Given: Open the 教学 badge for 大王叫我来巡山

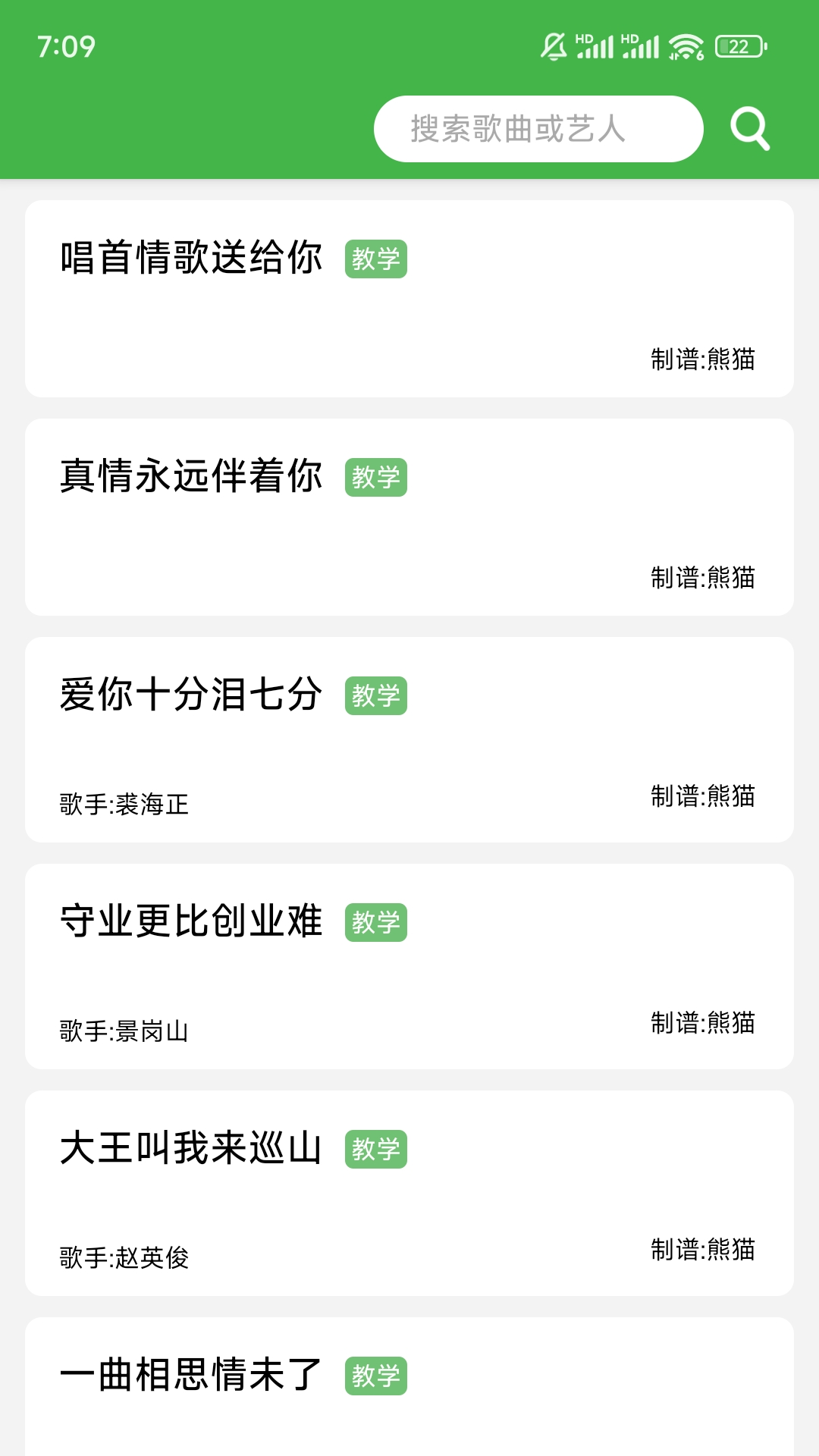Looking at the screenshot, I should pyautogui.click(x=377, y=1150).
